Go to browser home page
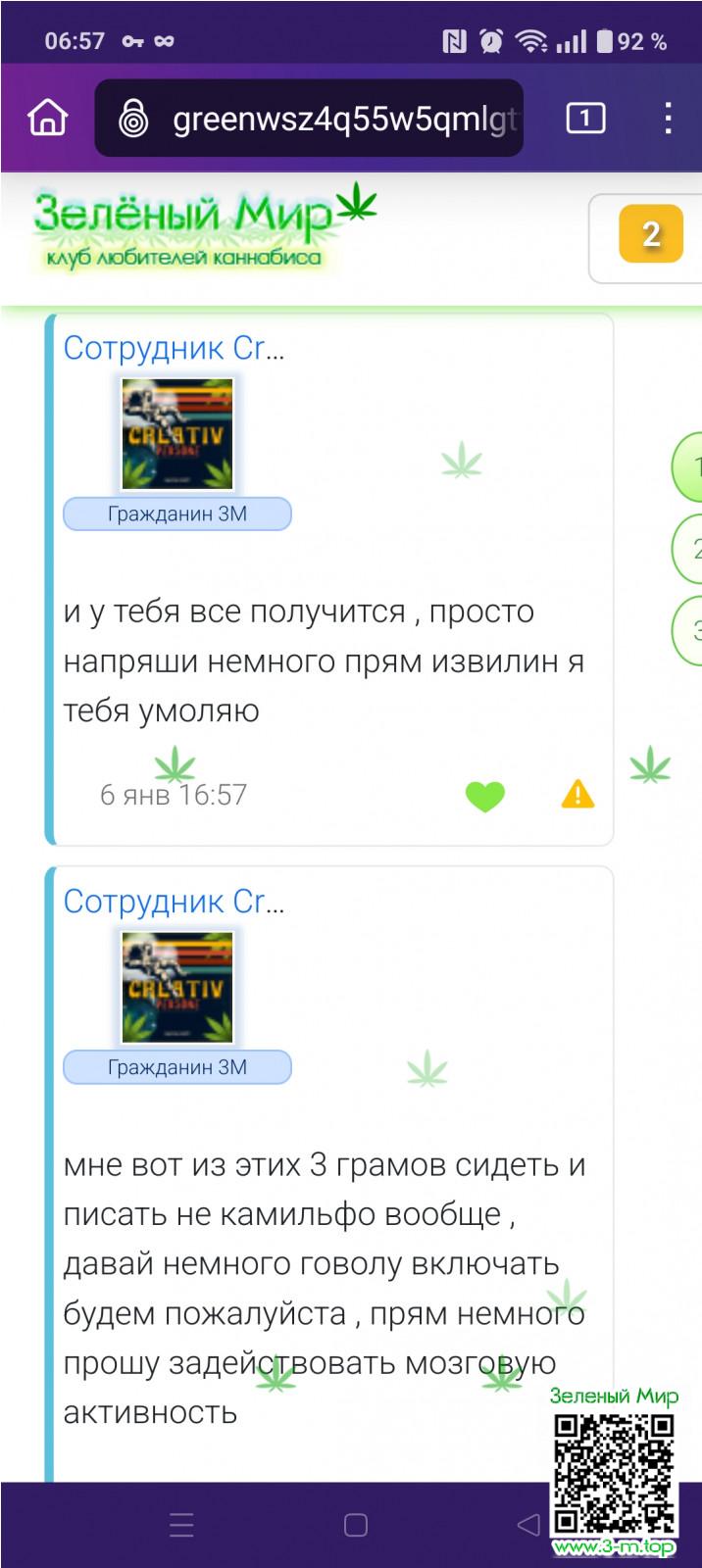The width and height of the screenshot is (702, 1568). (47, 119)
